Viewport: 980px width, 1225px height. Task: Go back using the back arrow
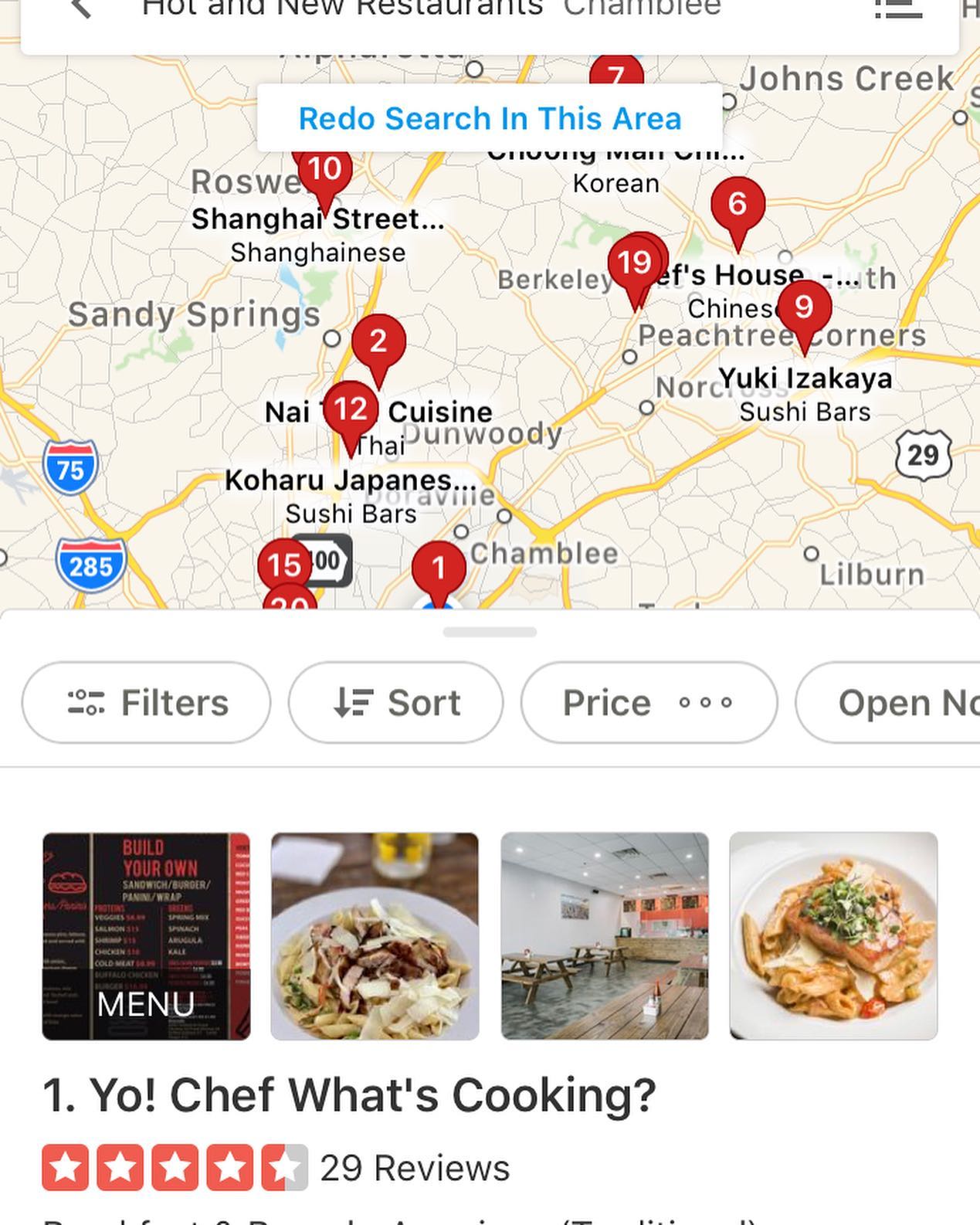[x=80, y=9]
